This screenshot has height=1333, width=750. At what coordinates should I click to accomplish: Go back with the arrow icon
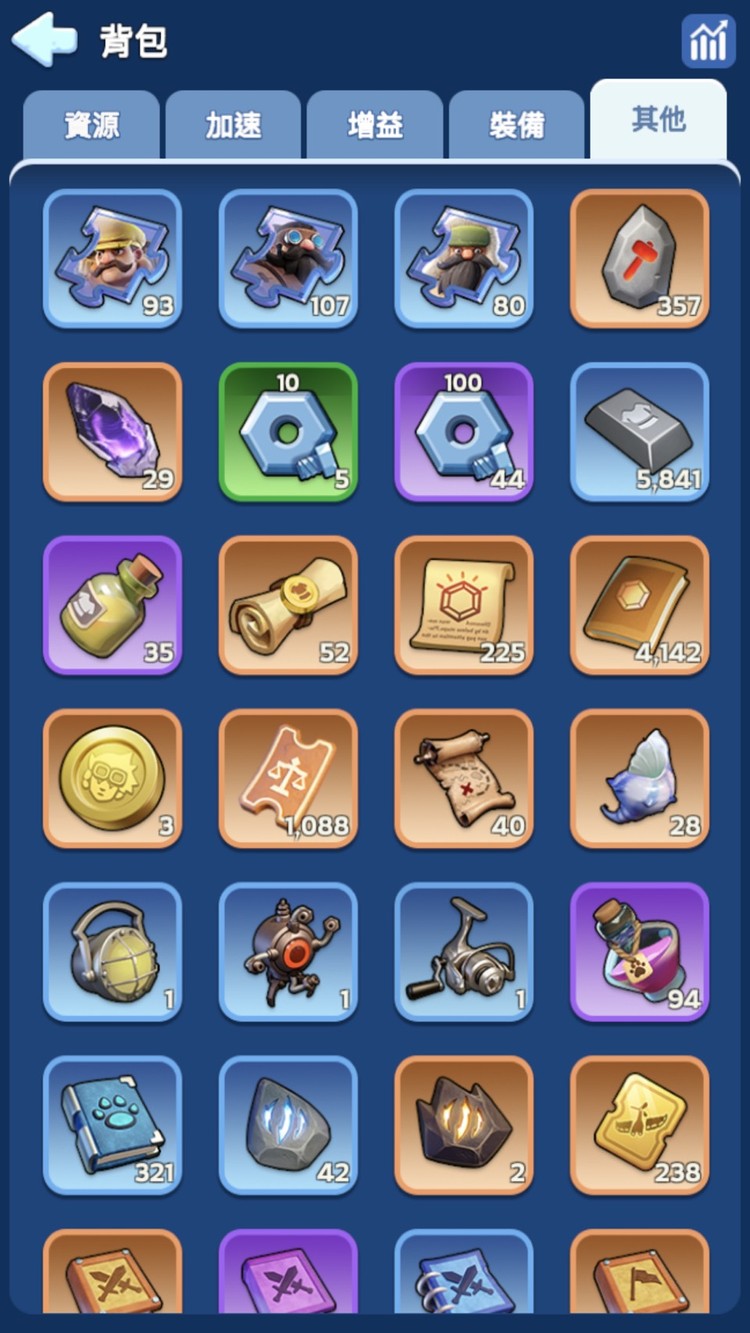45,40
